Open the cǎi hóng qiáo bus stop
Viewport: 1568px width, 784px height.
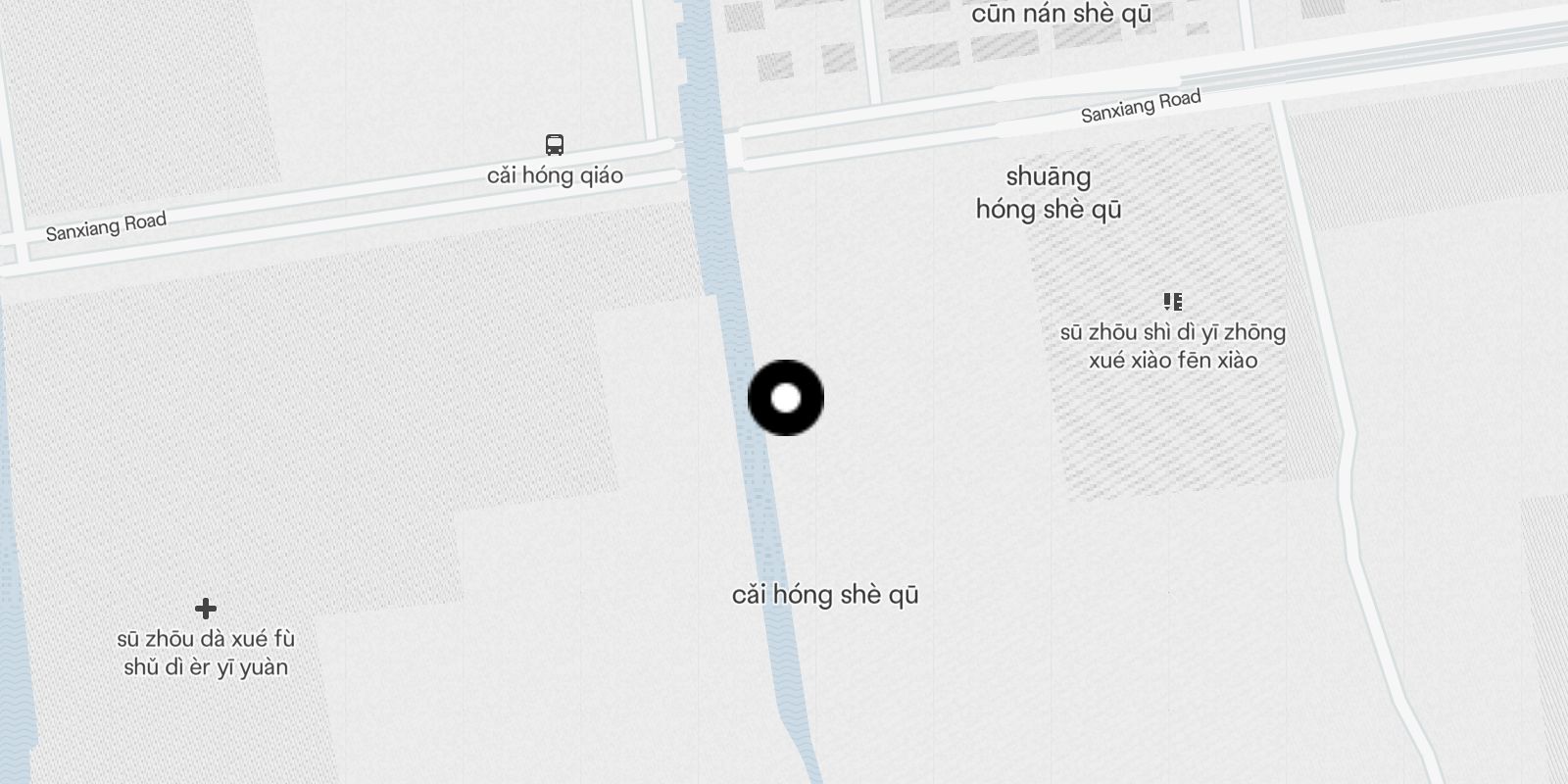(555, 145)
